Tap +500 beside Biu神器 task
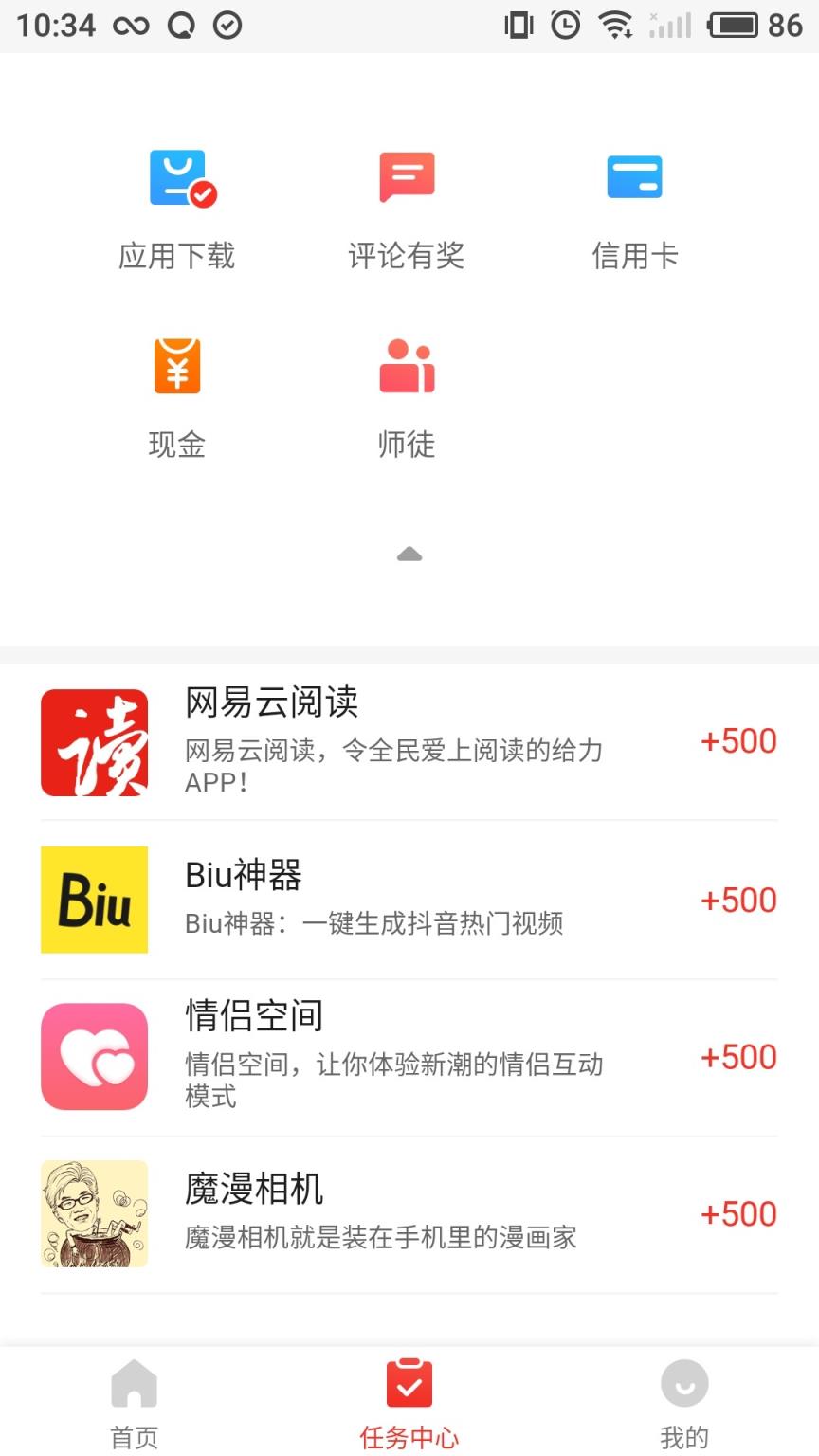819x1456 pixels. tap(738, 899)
